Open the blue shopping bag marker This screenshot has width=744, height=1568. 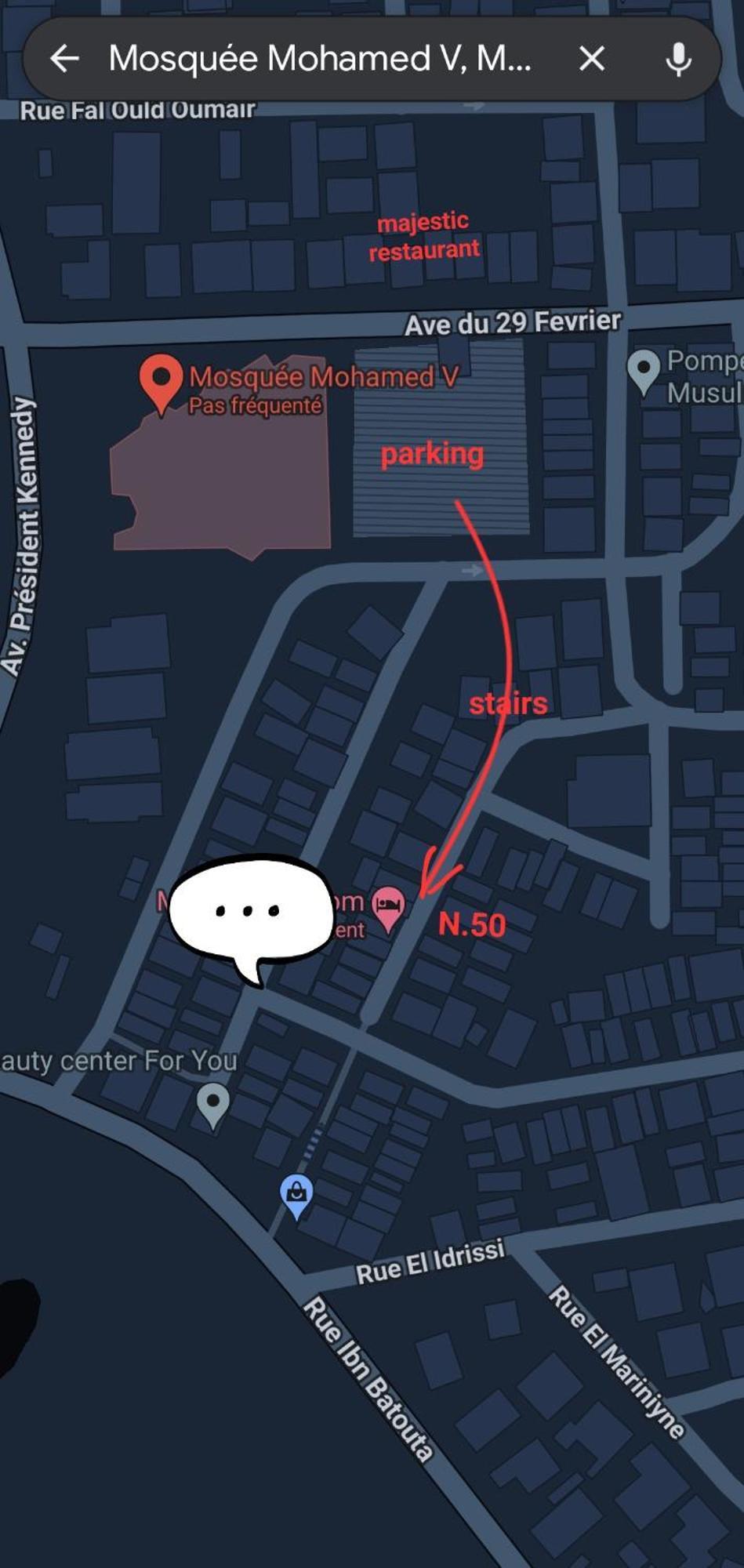pos(296,1195)
